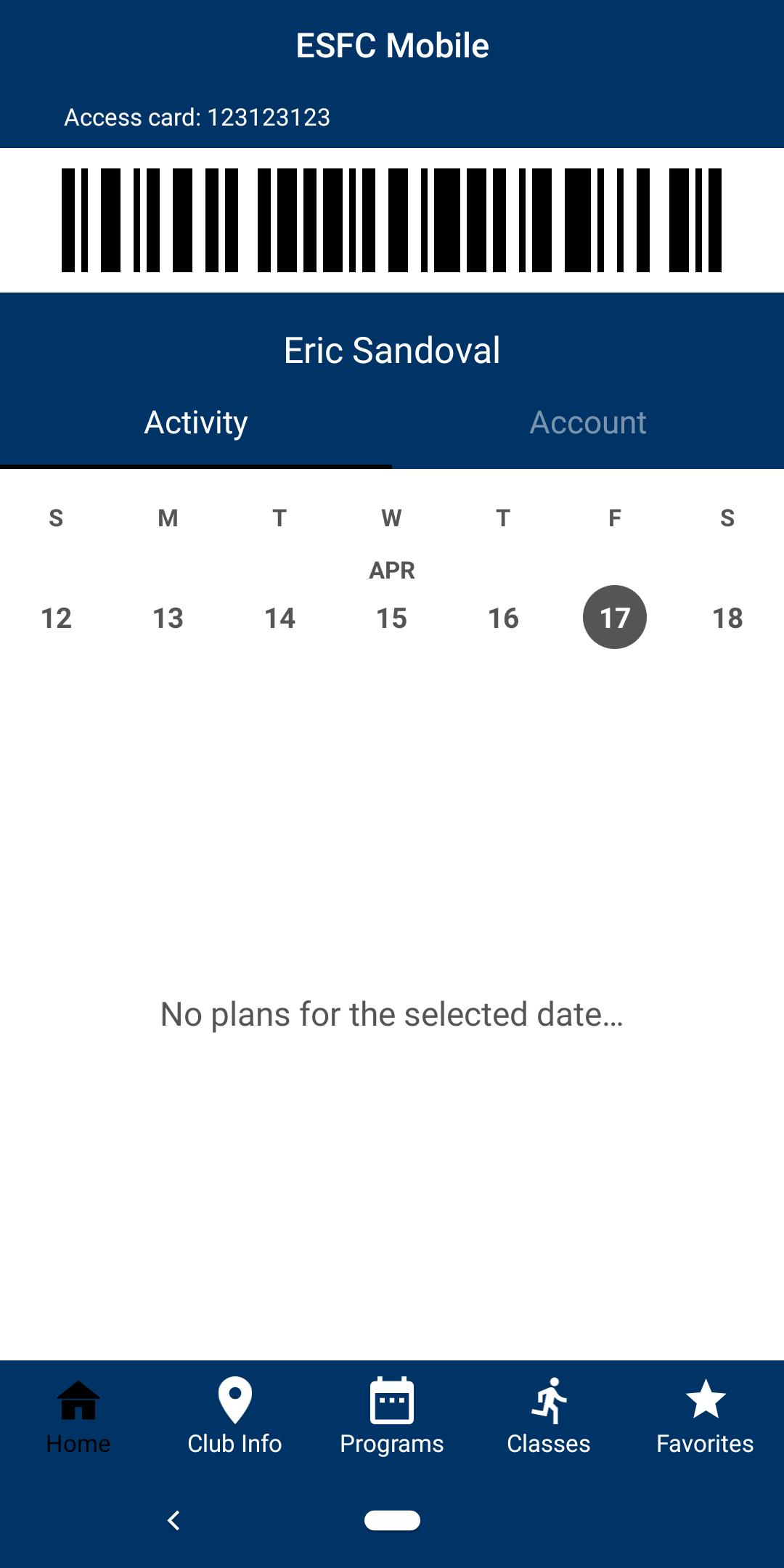Select Wednesday April 15
Image resolution: width=784 pixels, height=1568 pixels.
click(x=391, y=618)
